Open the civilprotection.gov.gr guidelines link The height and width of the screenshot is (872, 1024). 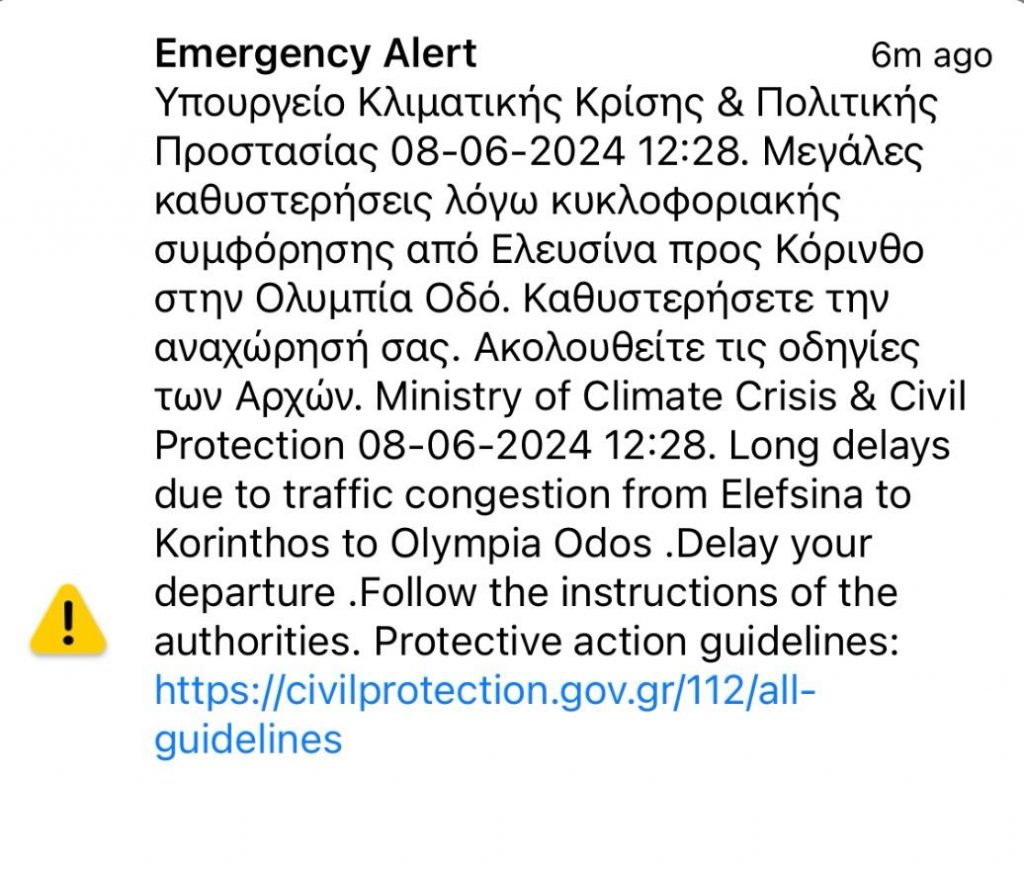485,690
